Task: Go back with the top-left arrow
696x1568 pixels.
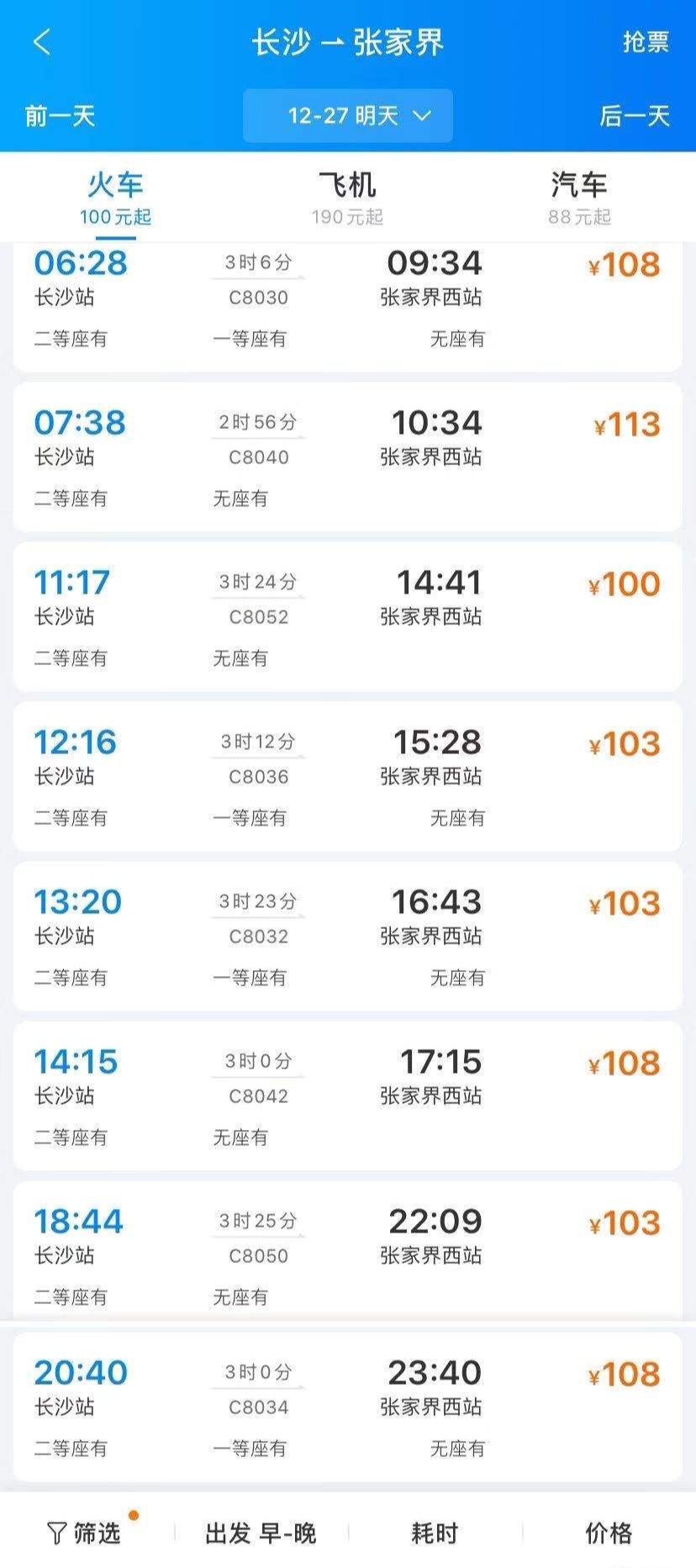Action: pos(42,41)
